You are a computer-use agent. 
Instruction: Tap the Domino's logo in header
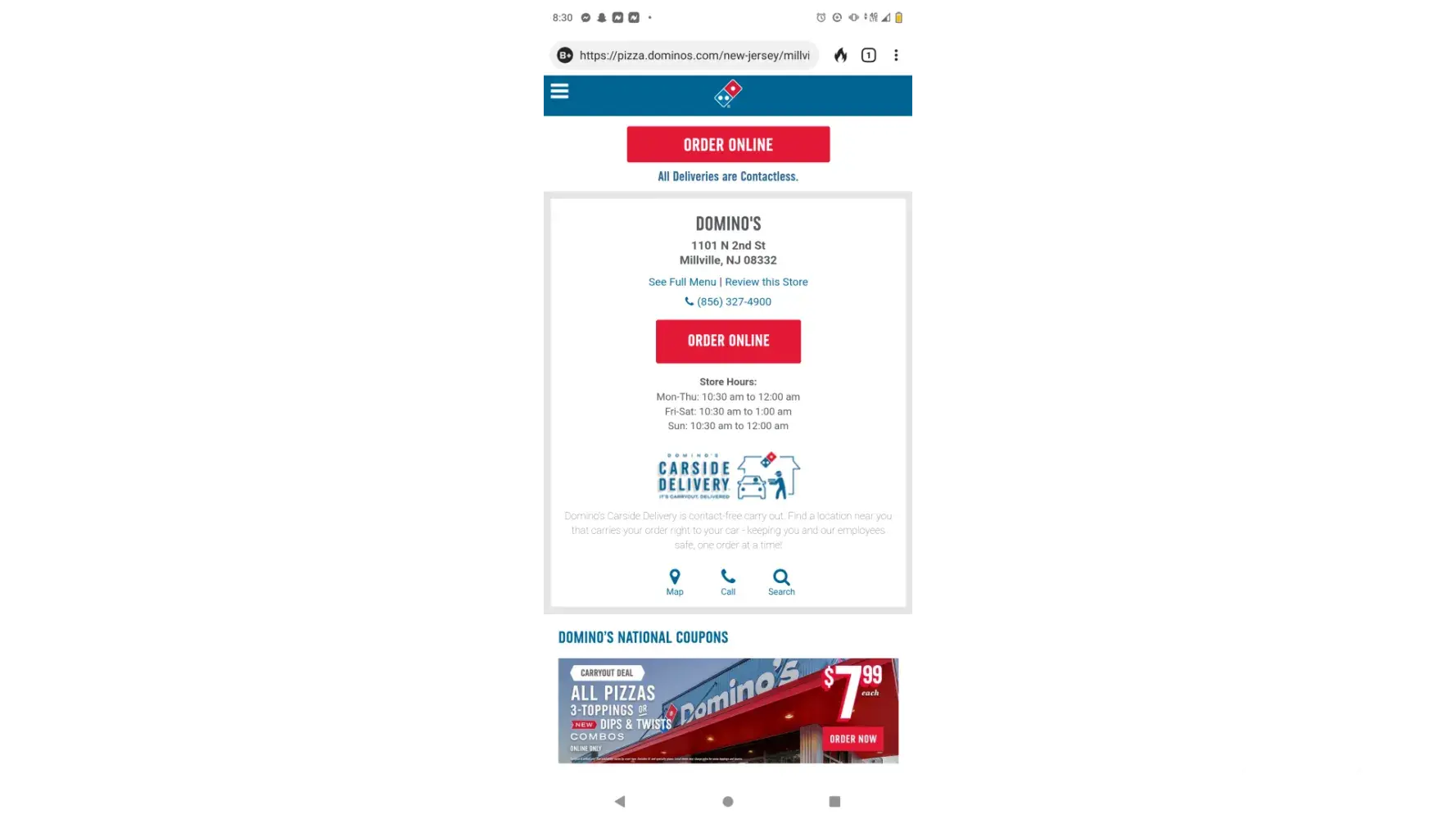click(x=728, y=94)
